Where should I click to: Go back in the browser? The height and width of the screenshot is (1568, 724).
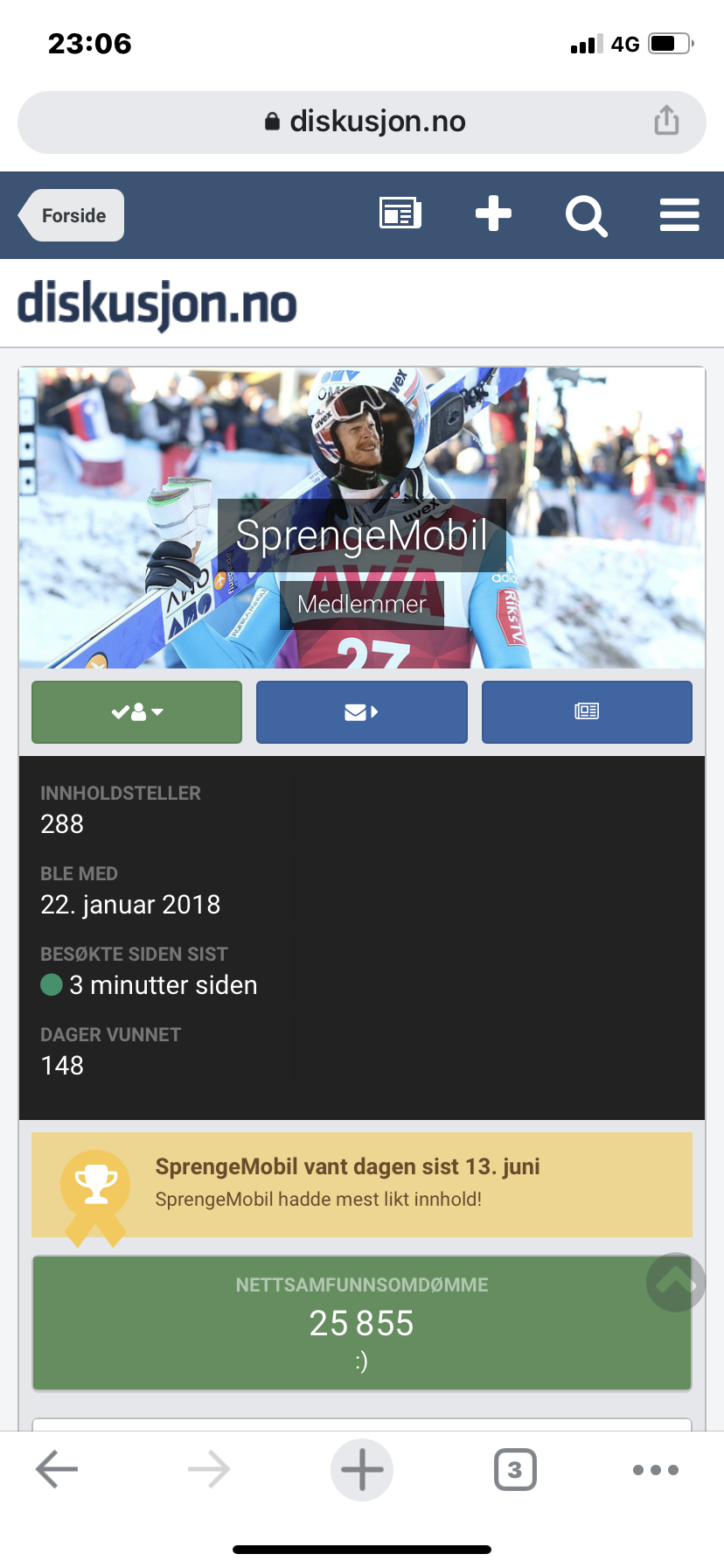click(x=57, y=1469)
